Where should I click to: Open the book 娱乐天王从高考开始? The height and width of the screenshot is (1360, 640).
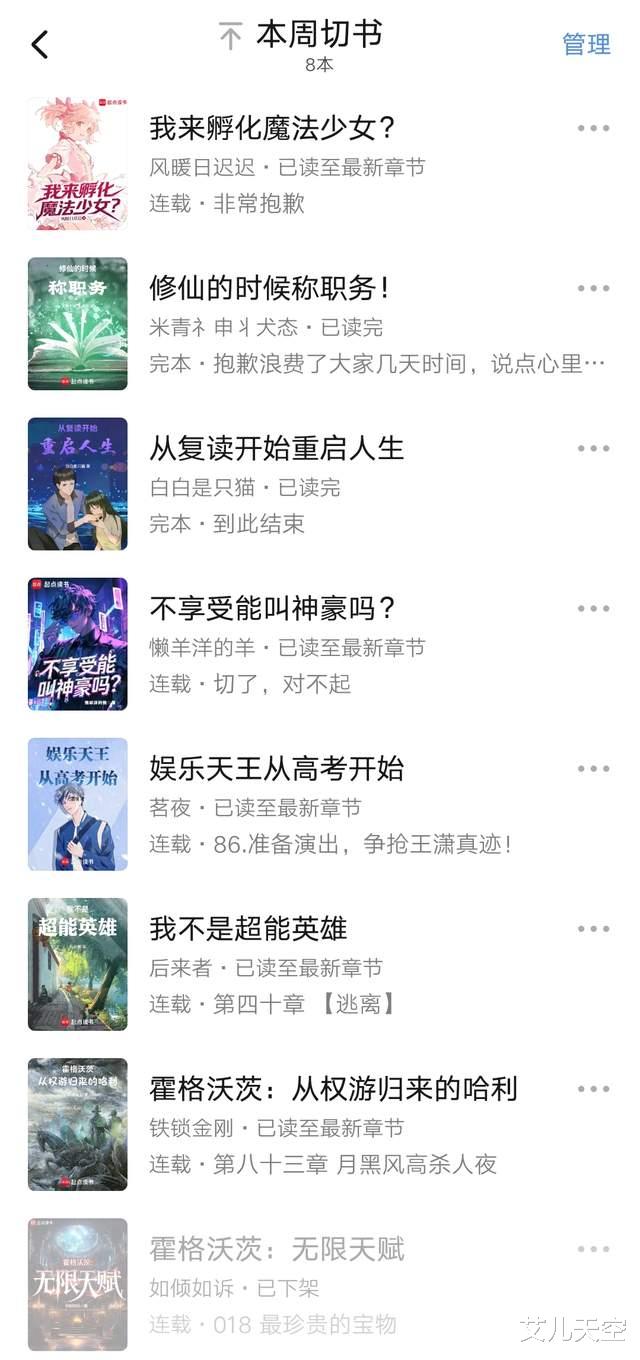point(276,768)
